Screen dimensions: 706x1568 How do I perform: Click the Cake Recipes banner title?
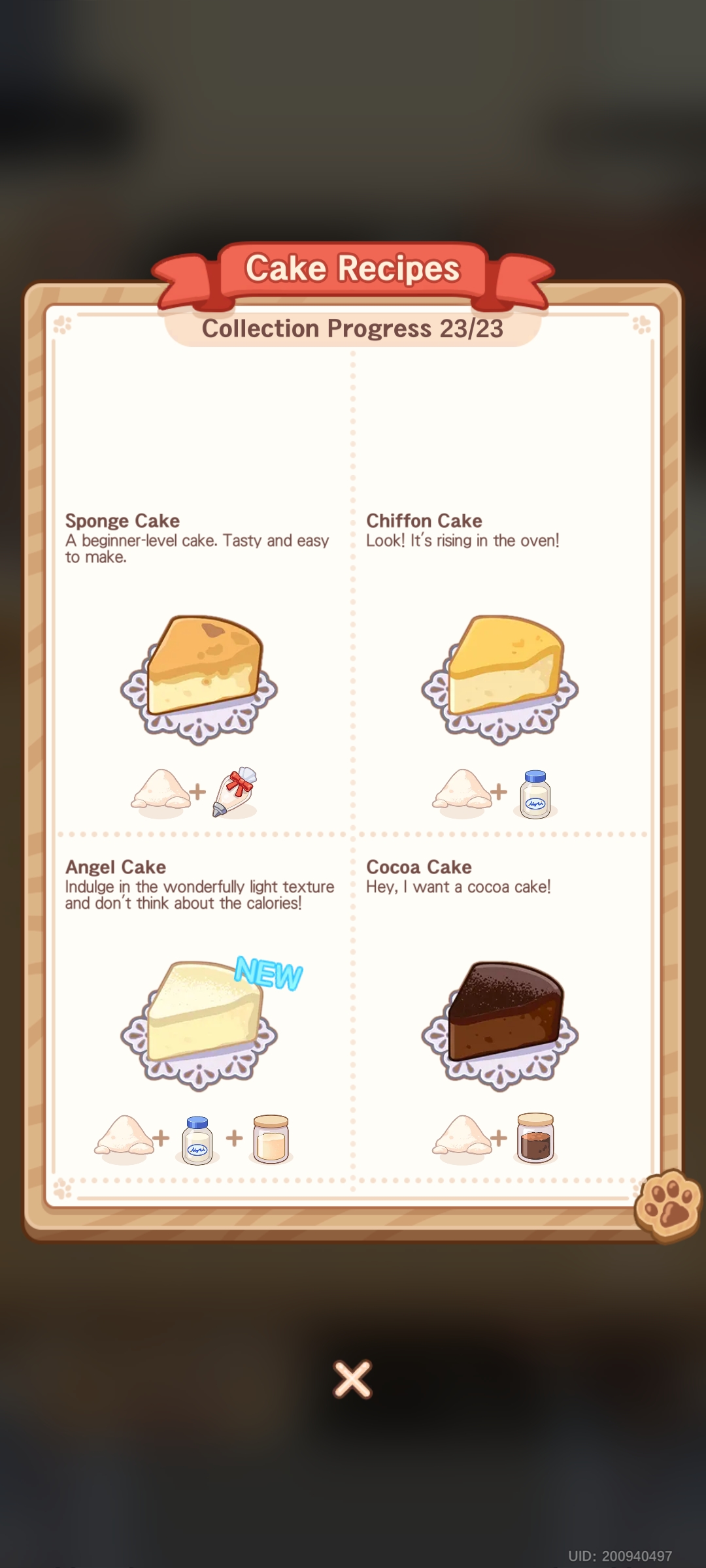tap(353, 268)
